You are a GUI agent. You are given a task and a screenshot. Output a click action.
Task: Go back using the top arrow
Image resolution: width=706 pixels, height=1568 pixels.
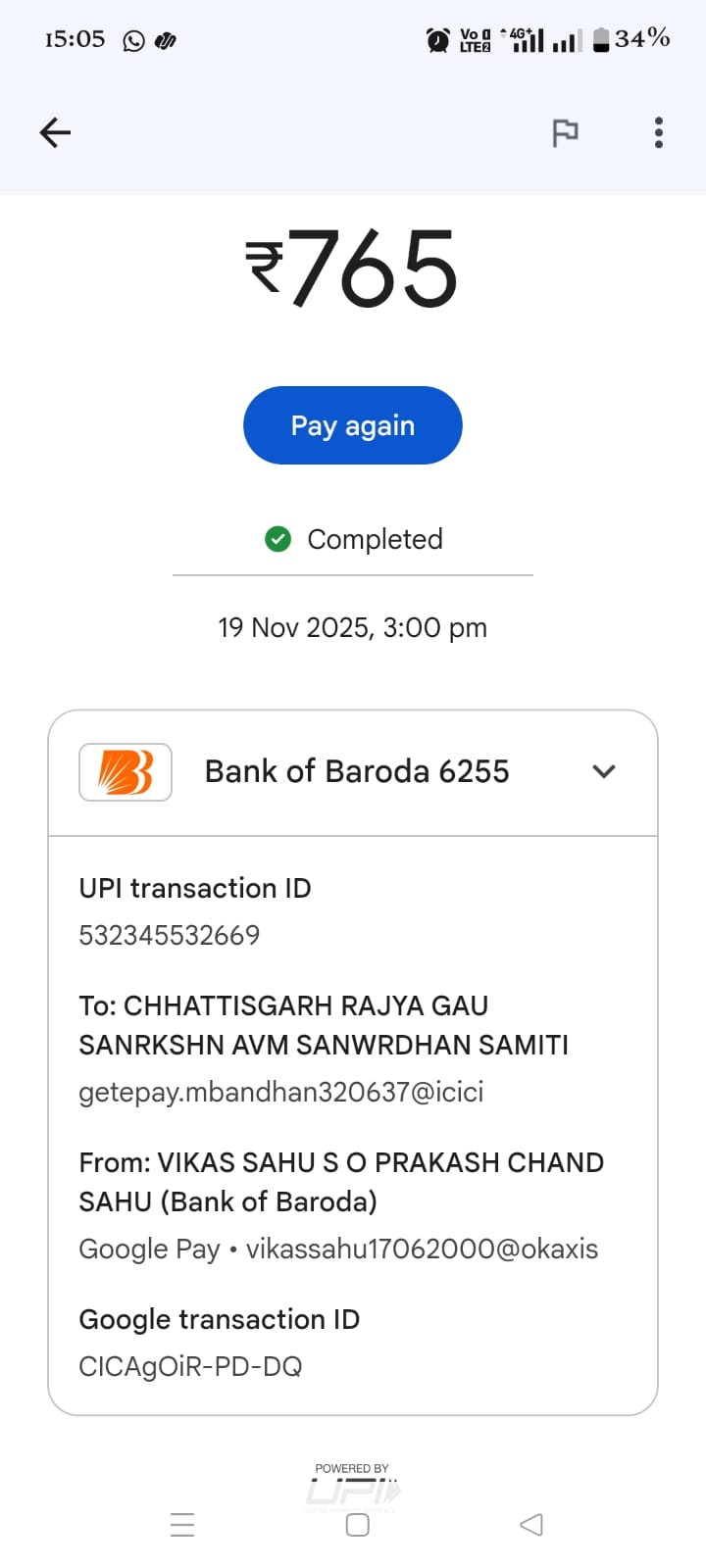(x=55, y=132)
